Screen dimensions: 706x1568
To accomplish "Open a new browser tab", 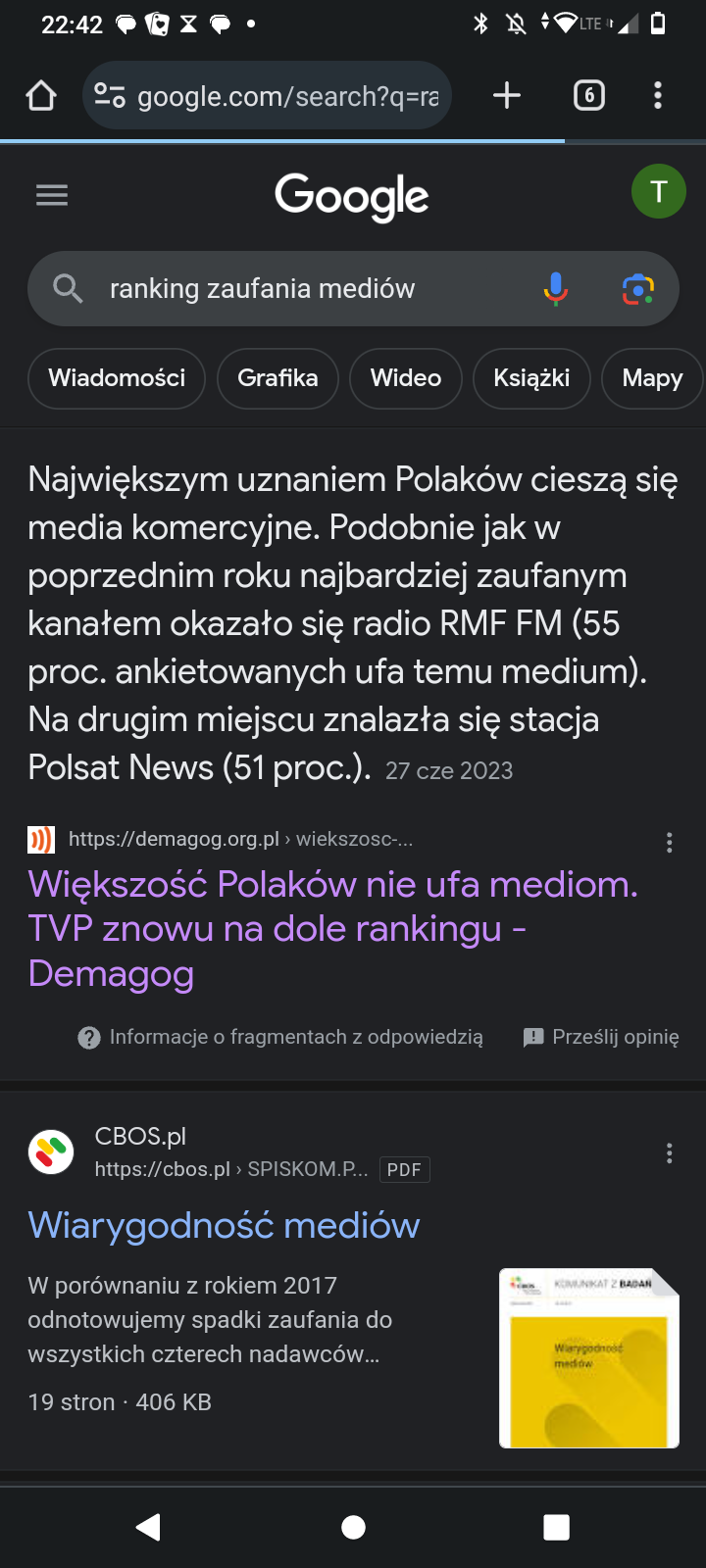I will (x=507, y=96).
